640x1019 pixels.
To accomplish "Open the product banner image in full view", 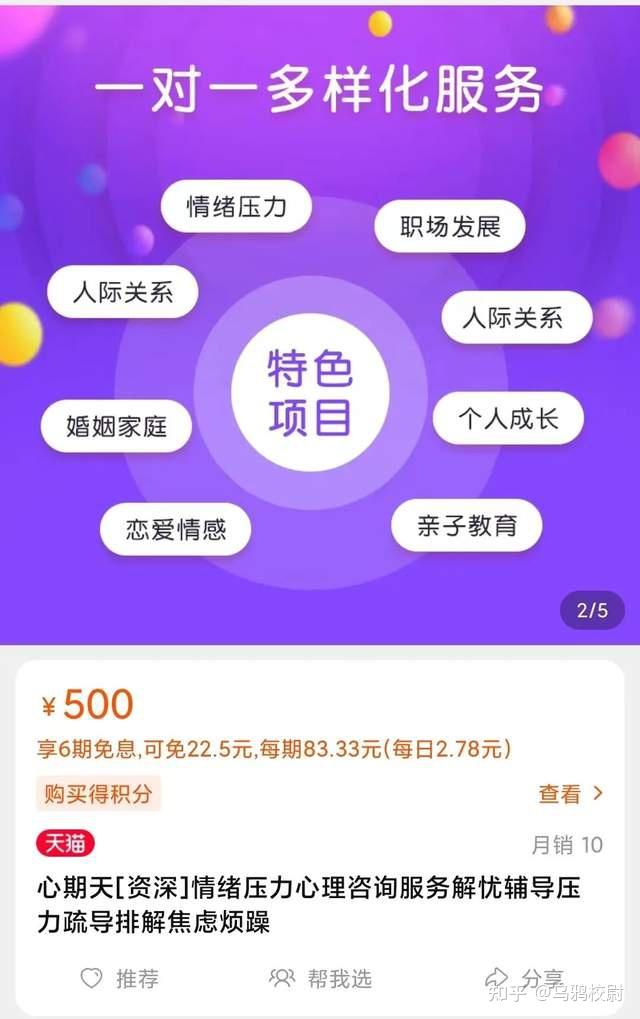I will click(320, 325).
